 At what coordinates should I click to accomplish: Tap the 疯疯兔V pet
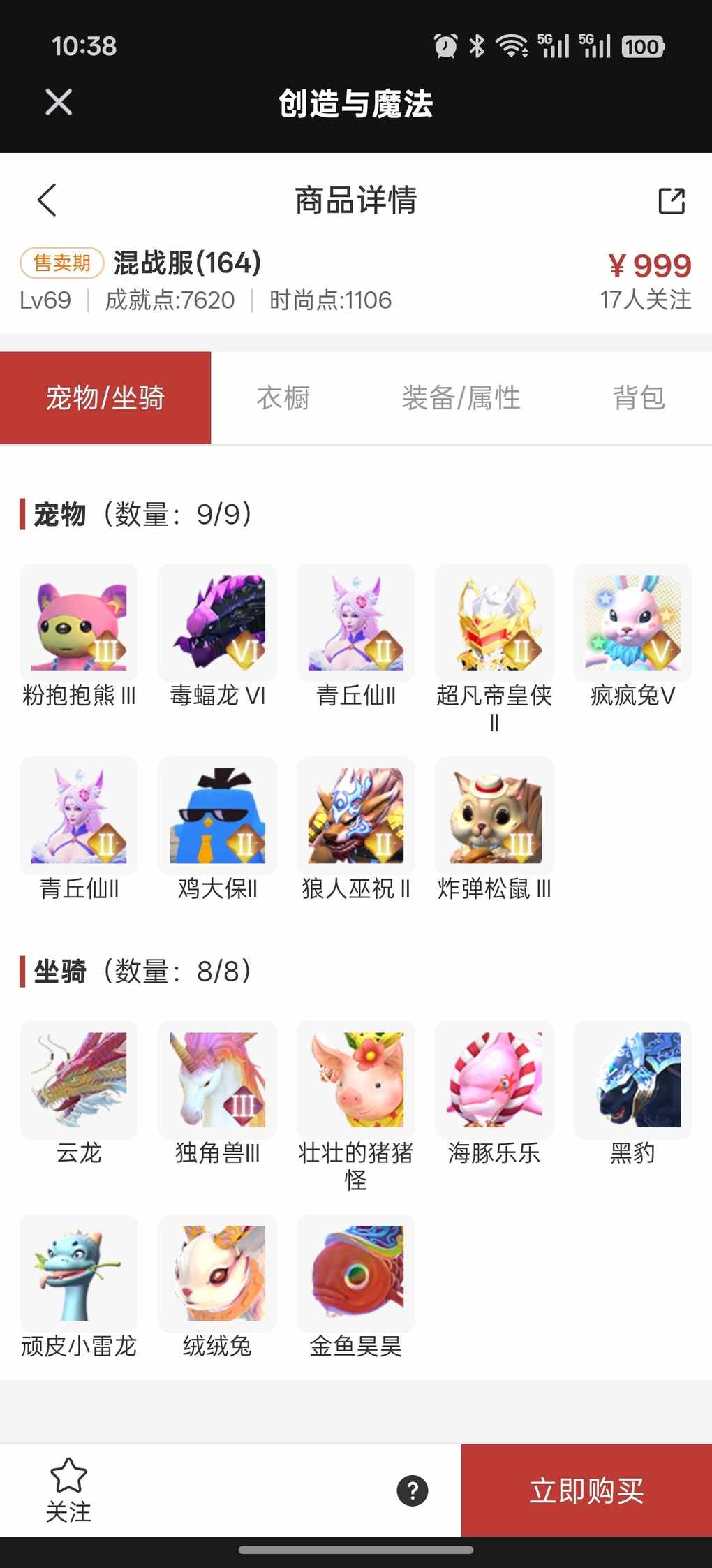tap(632, 623)
